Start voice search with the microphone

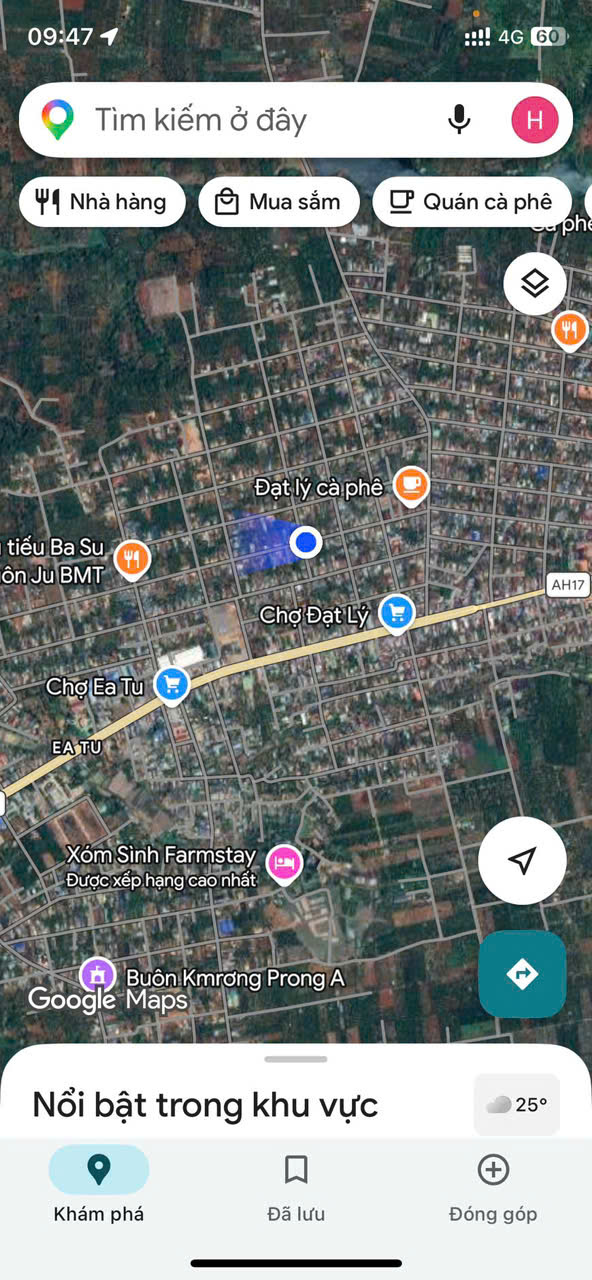click(459, 120)
